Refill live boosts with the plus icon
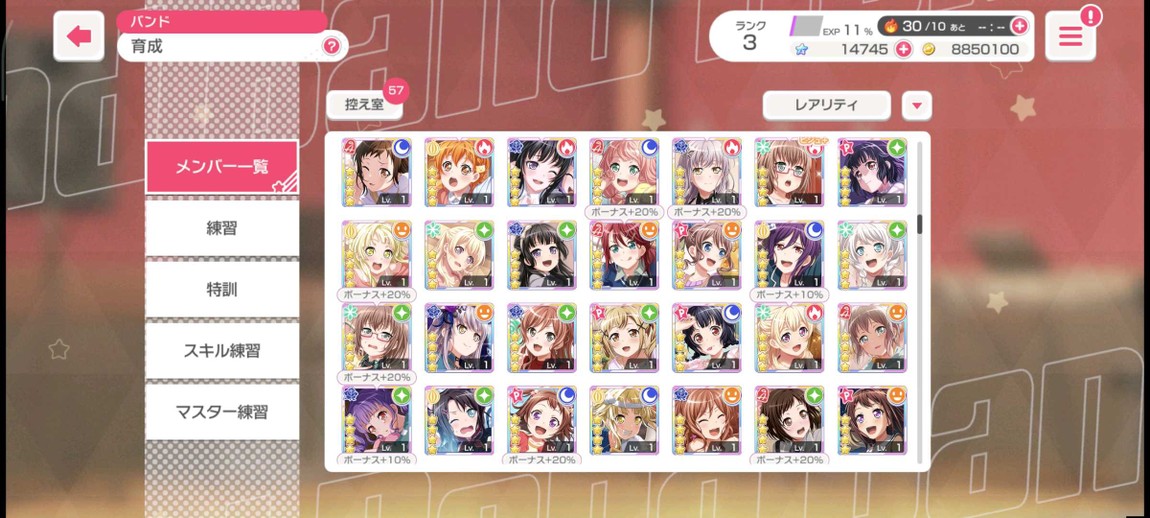The width and height of the screenshot is (1150, 518). pyautogui.click(x=1019, y=26)
